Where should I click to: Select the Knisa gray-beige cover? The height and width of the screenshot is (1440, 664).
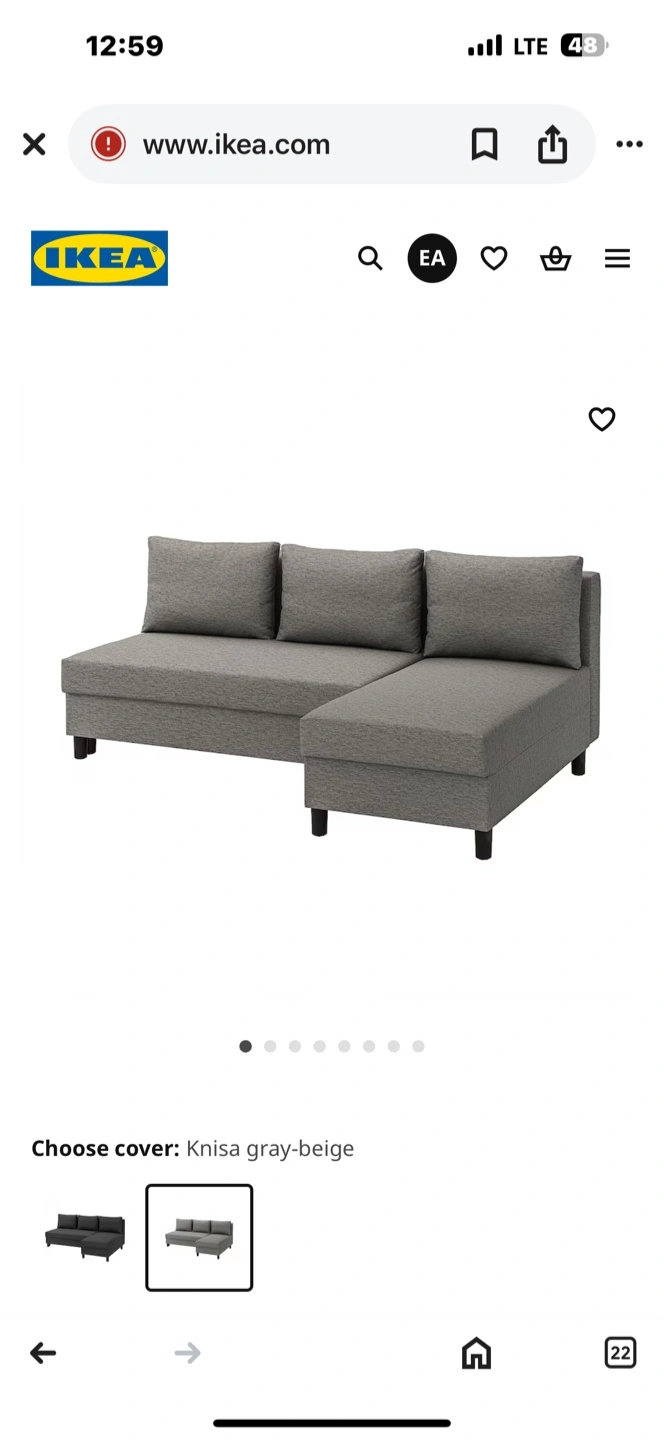coord(199,1237)
